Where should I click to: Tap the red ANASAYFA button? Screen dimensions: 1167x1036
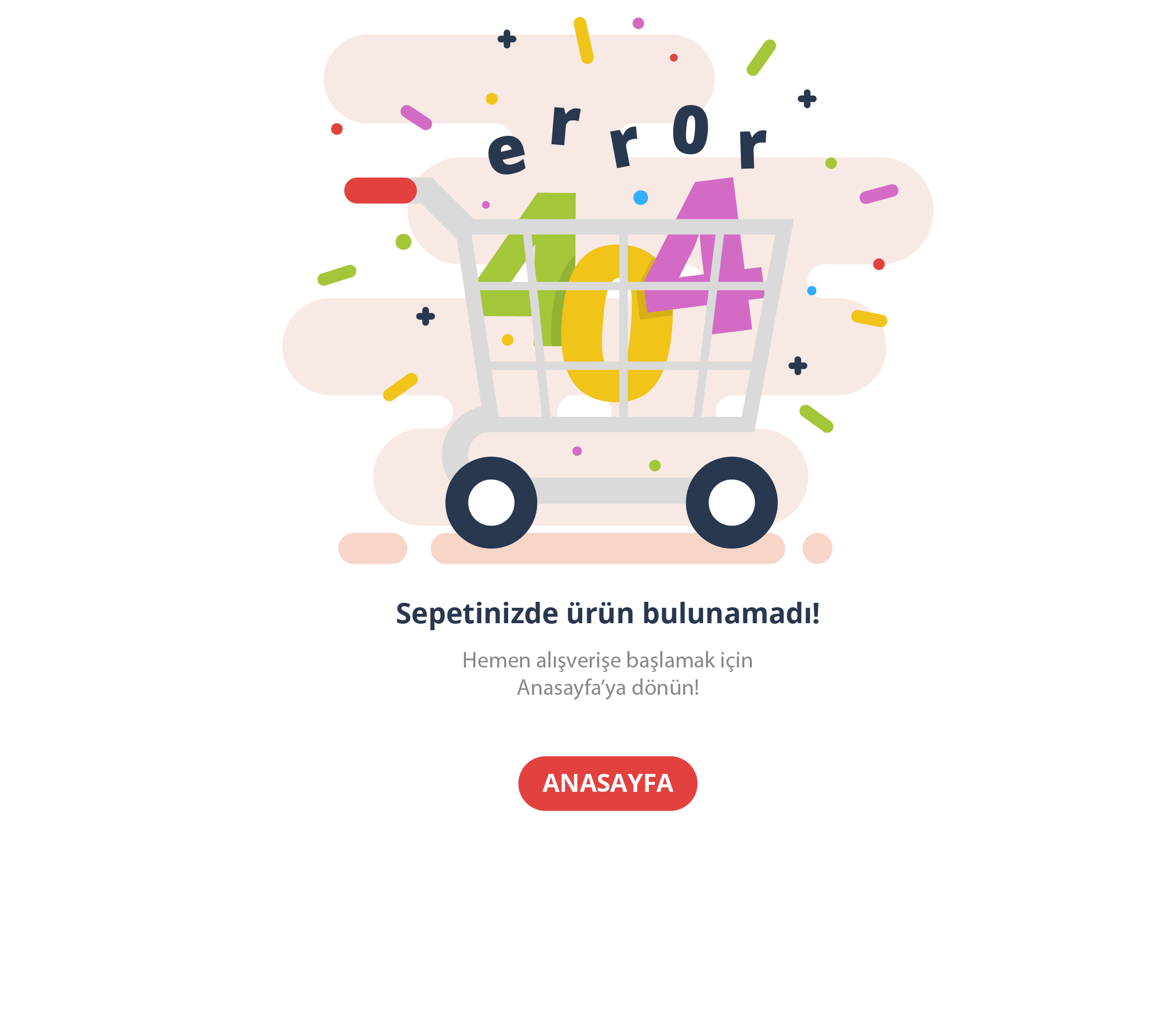[x=608, y=783]
